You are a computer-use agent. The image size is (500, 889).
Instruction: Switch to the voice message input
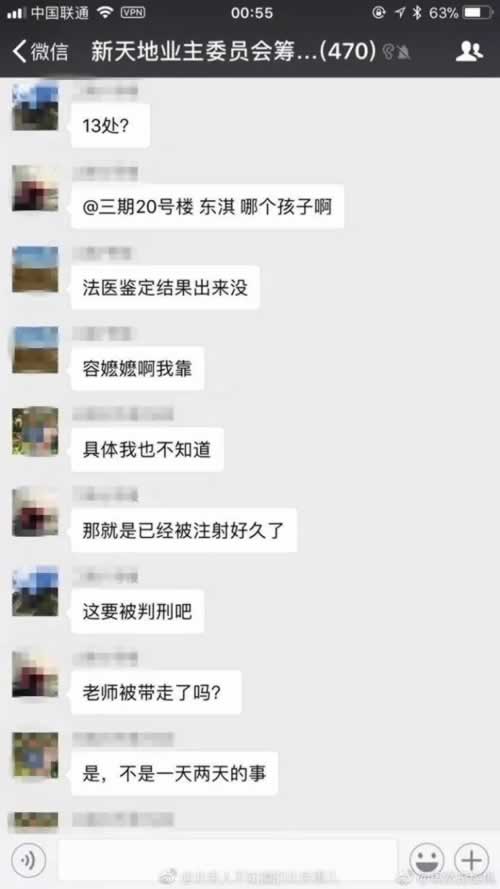coord(28,860)
